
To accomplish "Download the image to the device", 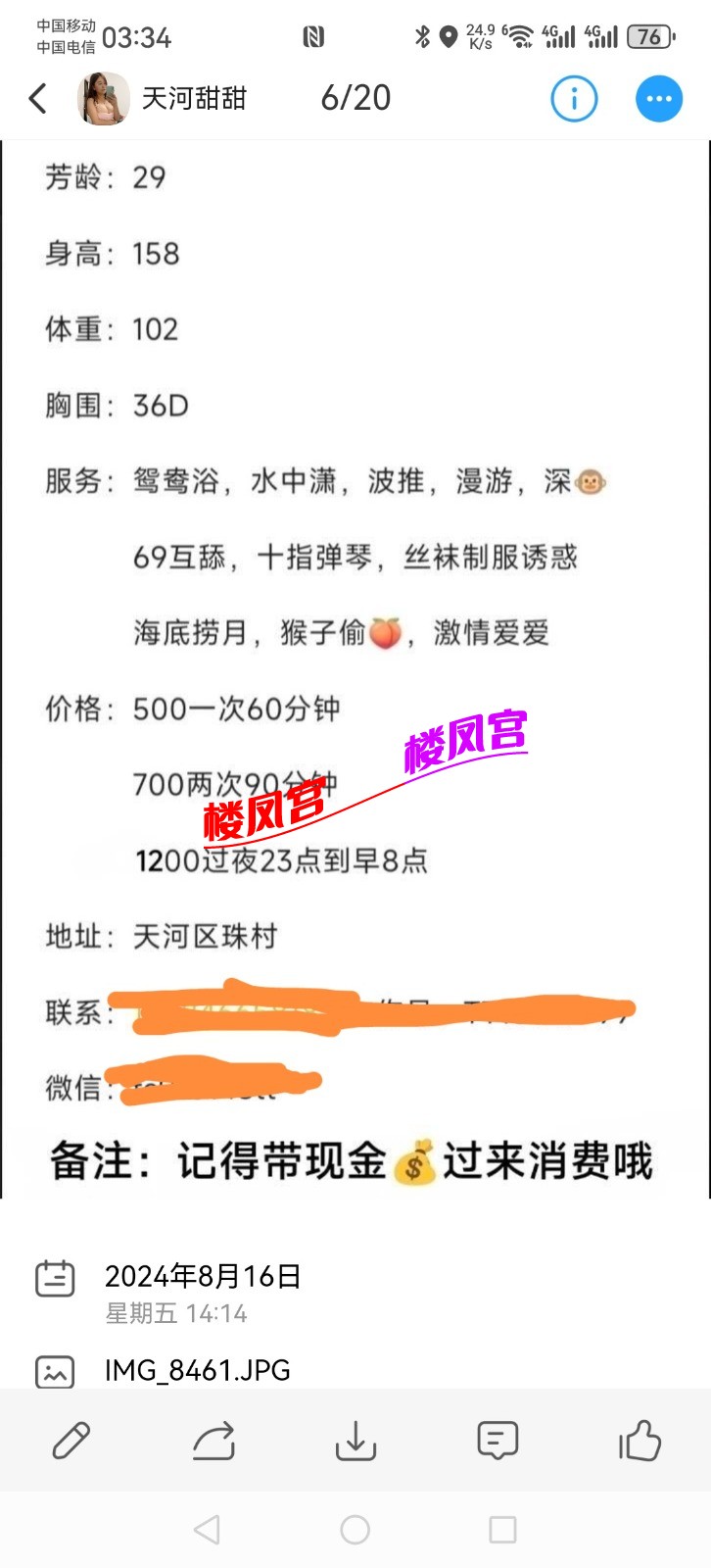I will pos(355,1441).
